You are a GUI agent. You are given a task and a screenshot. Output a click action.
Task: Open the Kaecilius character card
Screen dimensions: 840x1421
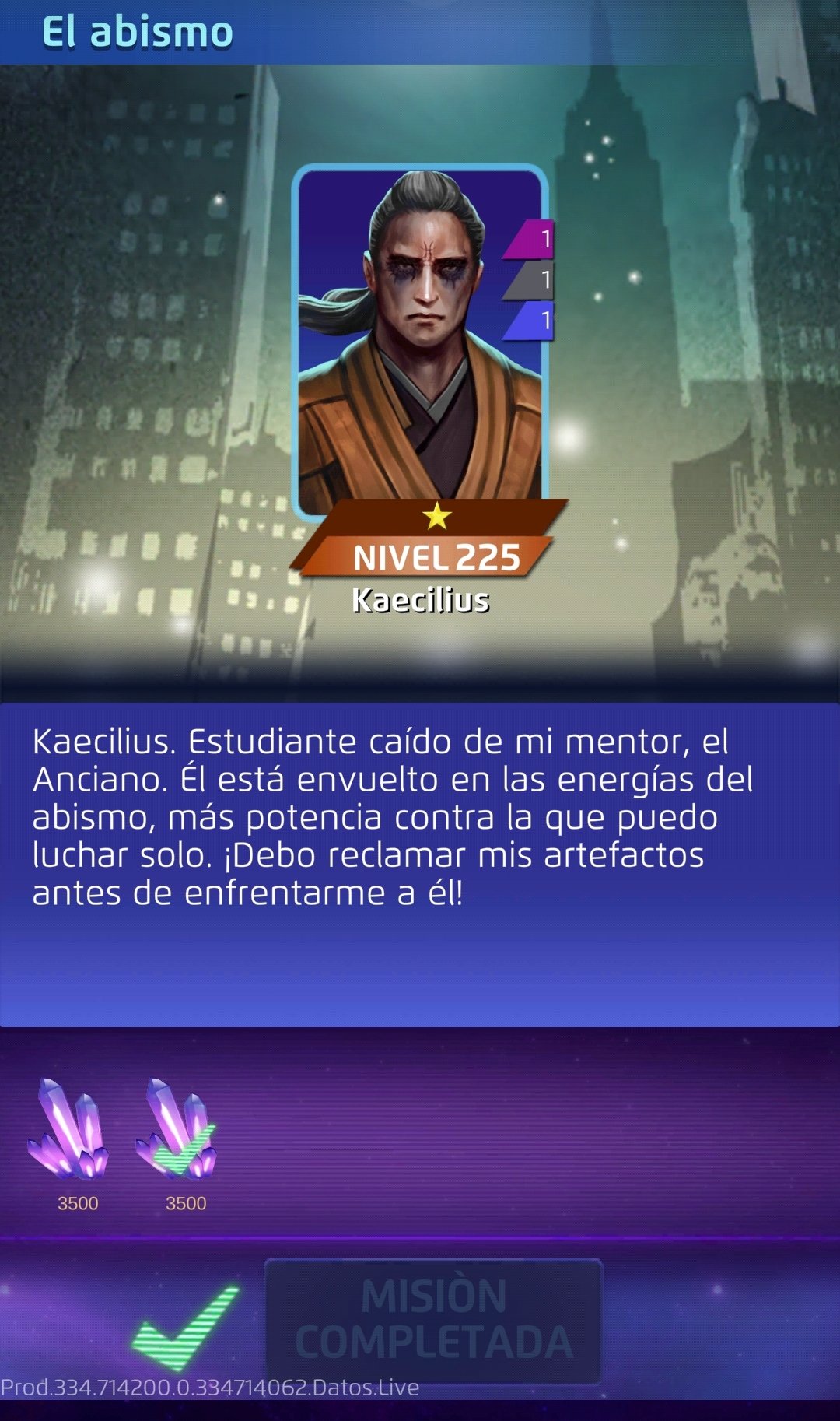(420, 342)
